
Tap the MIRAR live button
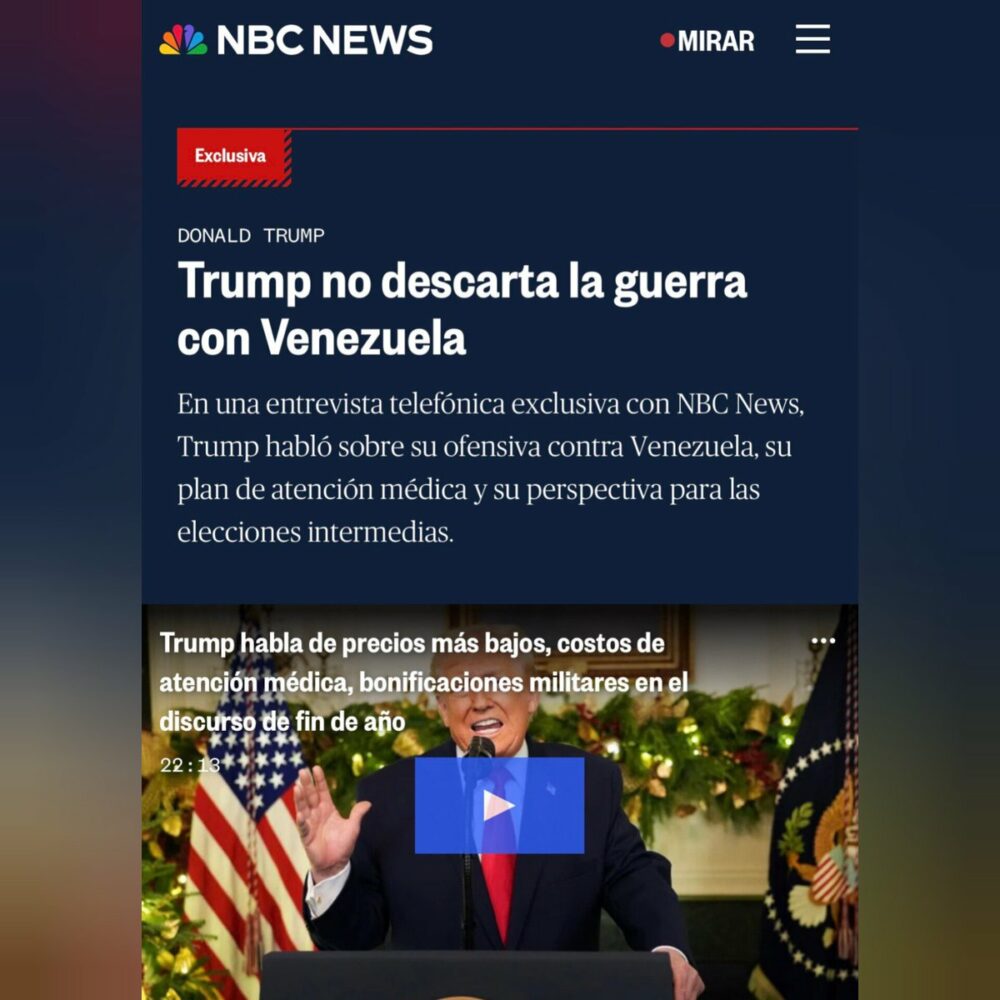(707, 41)
